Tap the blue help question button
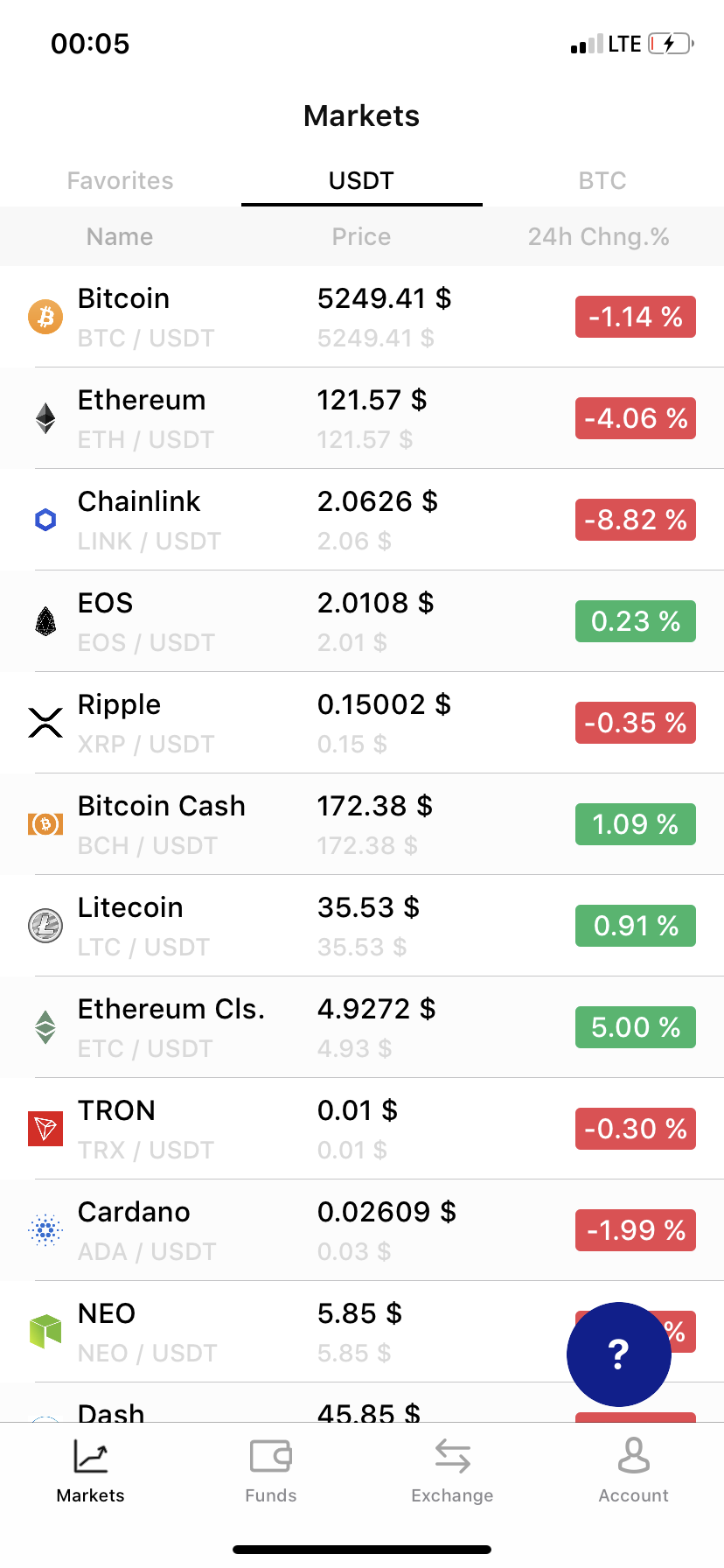 pyautogui.click(x=618, y=1354)
